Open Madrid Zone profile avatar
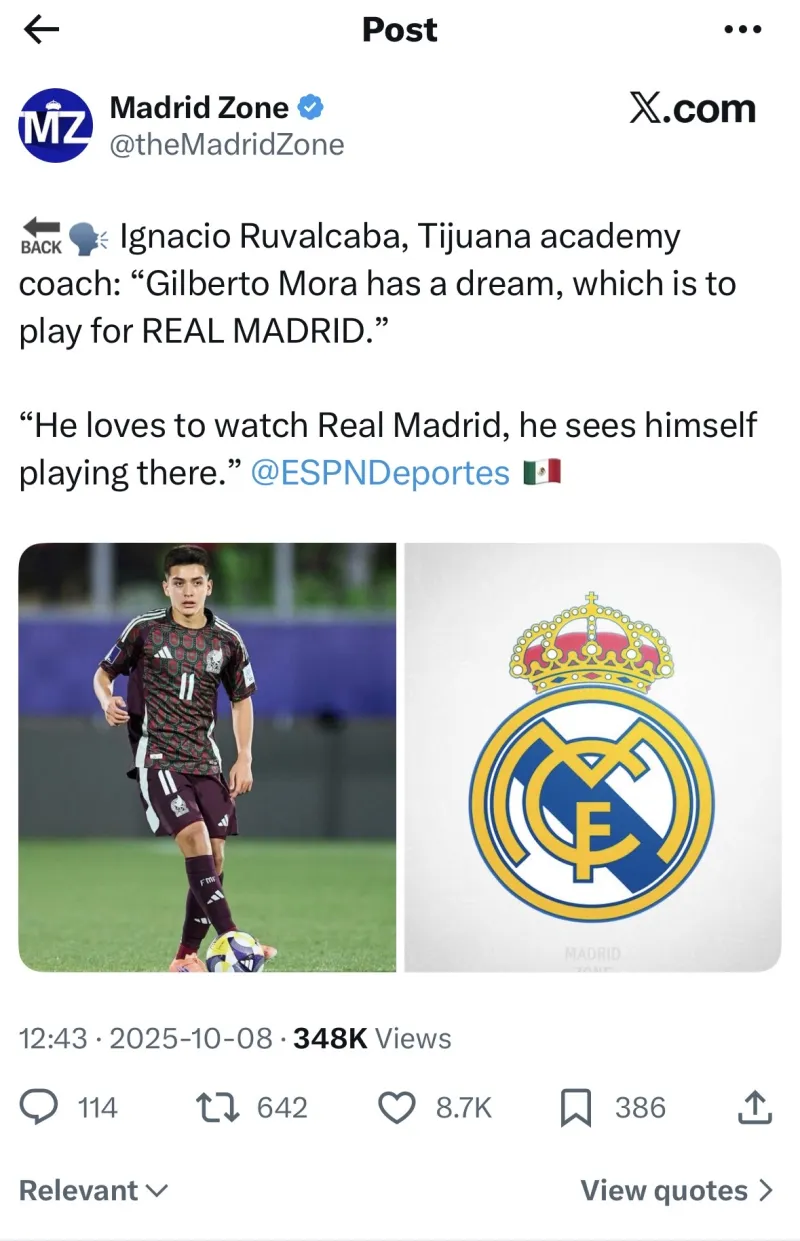 click(x=55, y=125)
